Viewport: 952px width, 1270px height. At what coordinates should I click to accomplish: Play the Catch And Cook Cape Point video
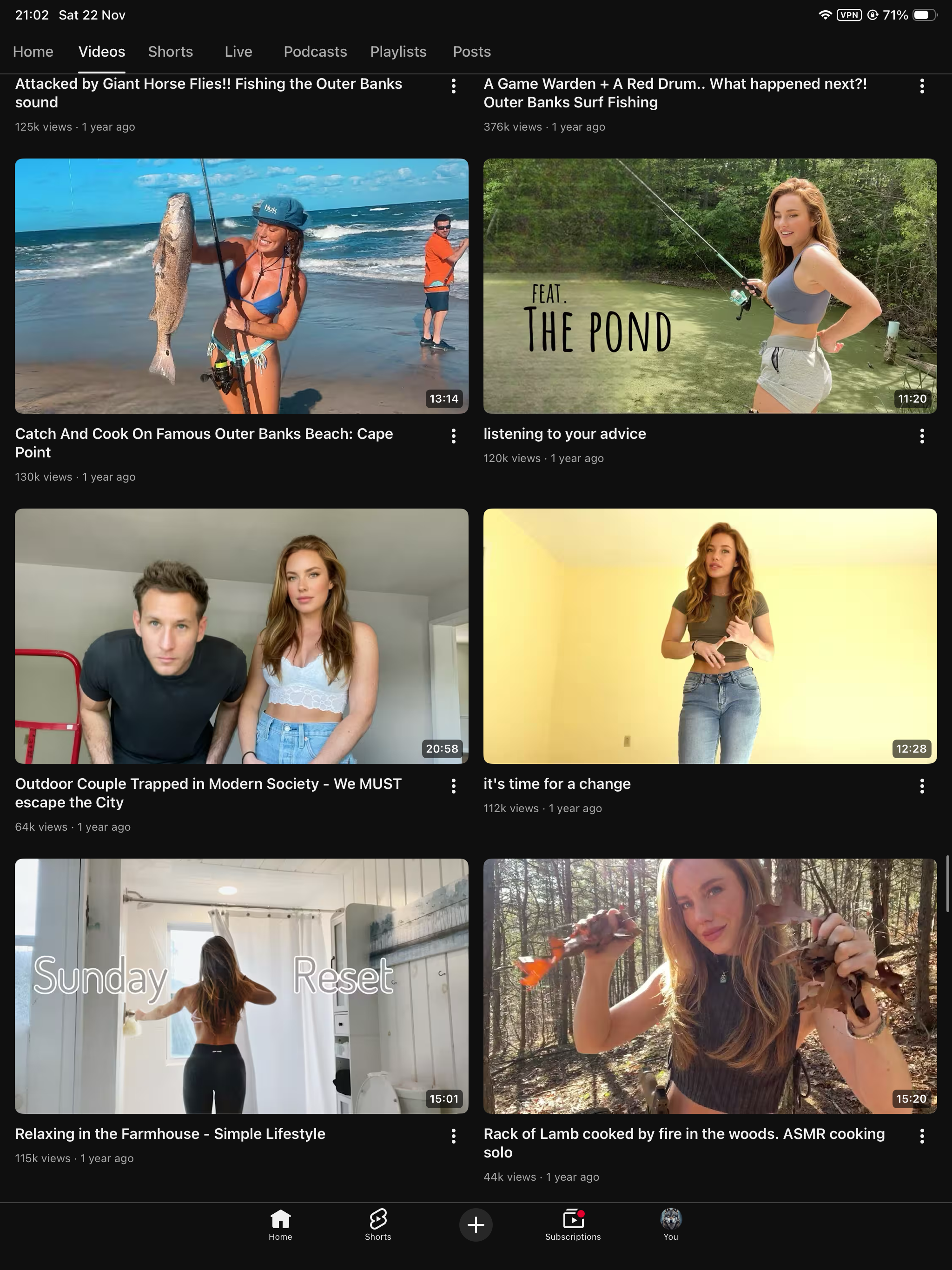coord(241,286)
